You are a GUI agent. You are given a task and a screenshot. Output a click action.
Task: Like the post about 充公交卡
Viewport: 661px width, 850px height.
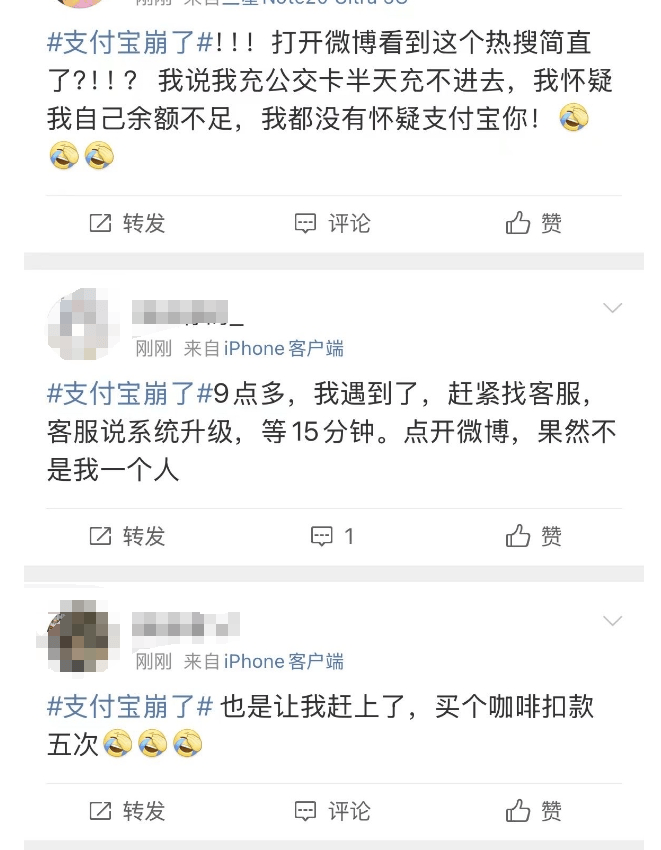534,223
